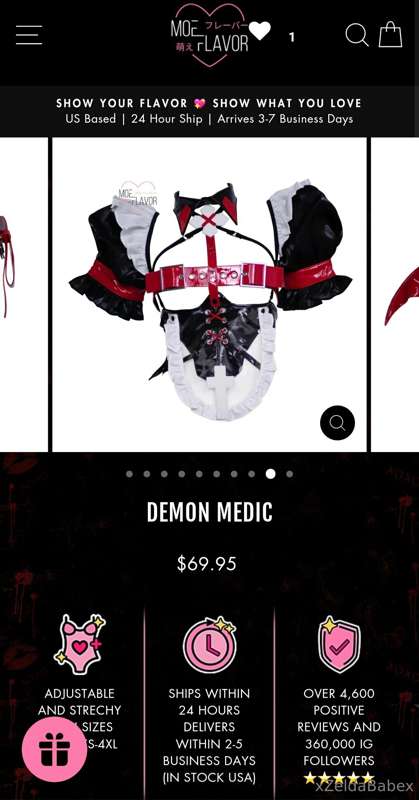This screenshot has width=419, height=800.
Task: Zoom into the product image with magnifier
Action: pyautogui.click(x=337, y=422)
